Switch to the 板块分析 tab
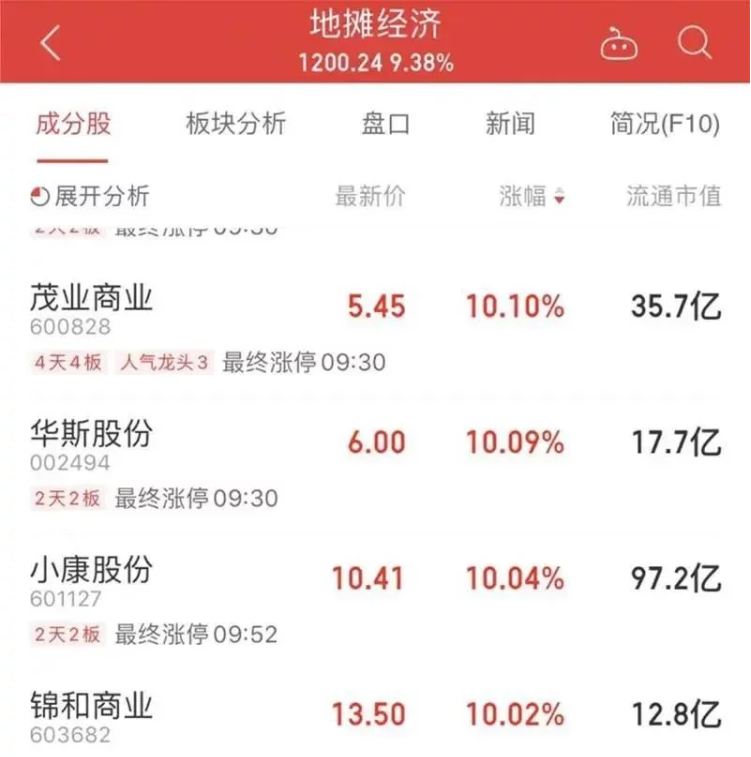The image size is (751, 757). (x=236, y=124)
